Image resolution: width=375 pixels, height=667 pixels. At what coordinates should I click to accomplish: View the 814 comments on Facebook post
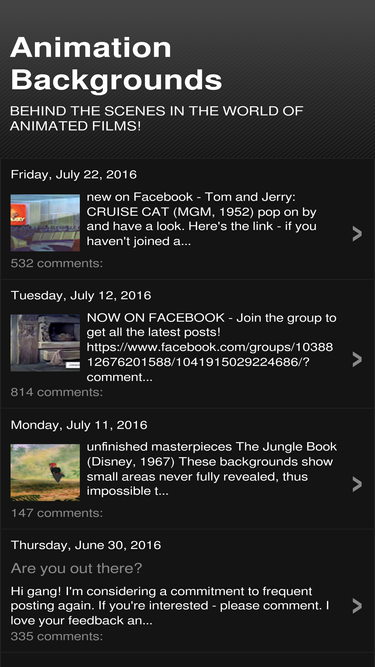click(x=57, y=392)
